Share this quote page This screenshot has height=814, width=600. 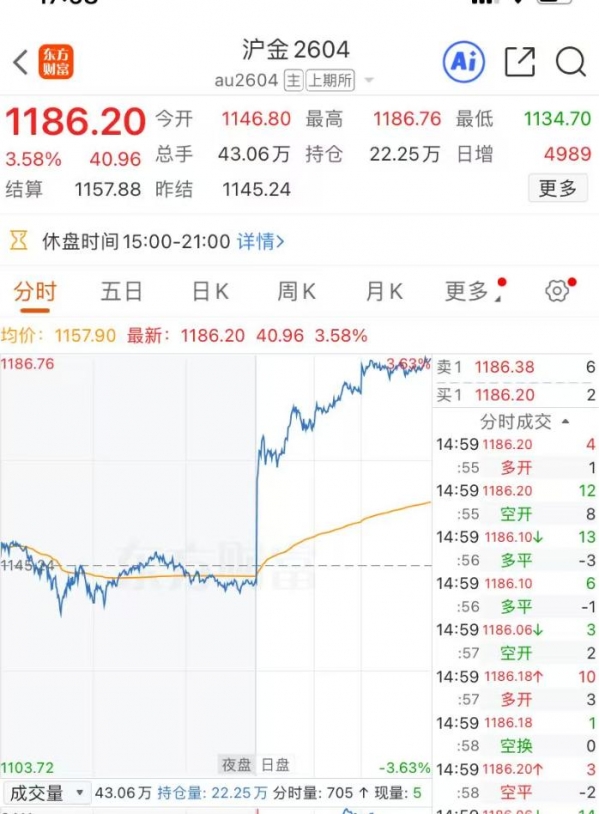tap(519, 62)
